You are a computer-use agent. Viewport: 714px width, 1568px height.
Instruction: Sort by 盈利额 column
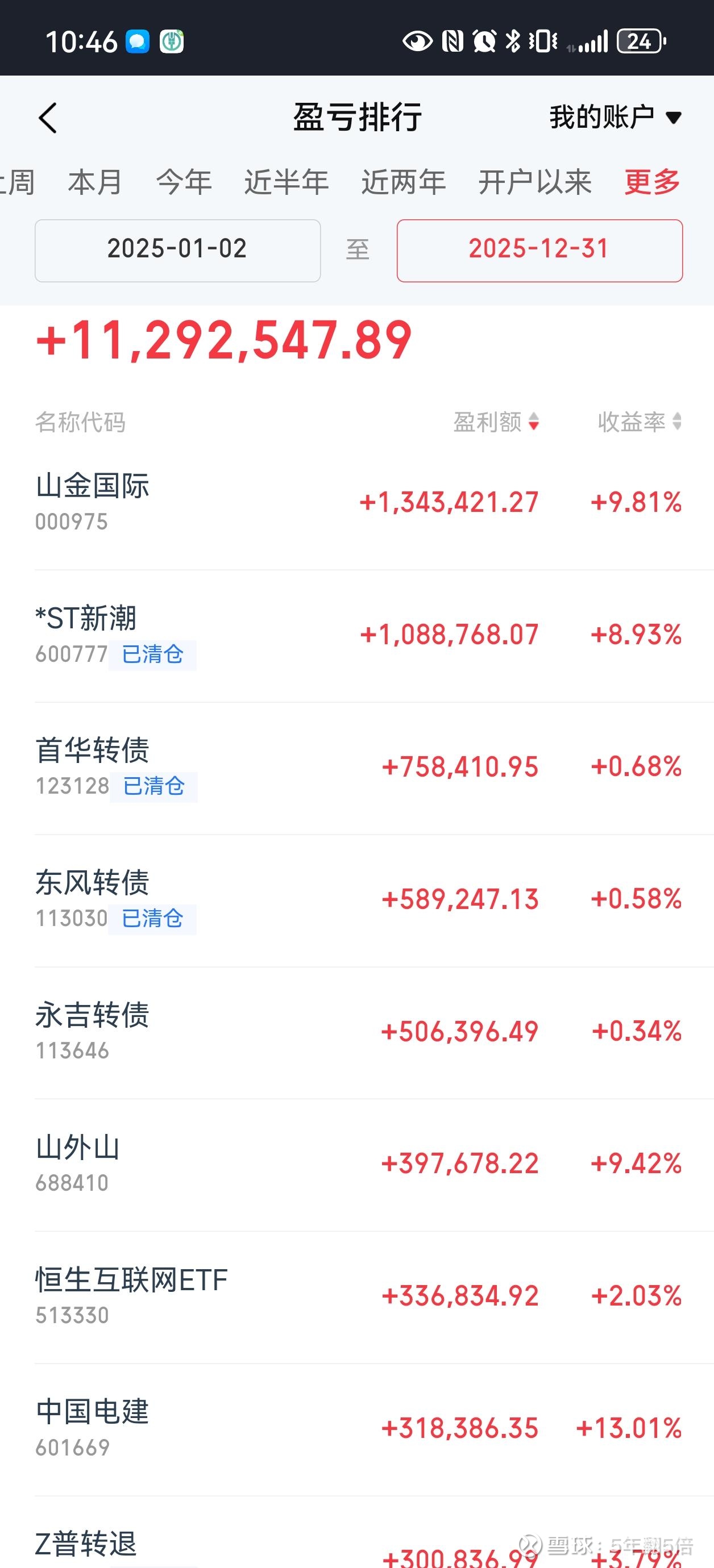click(496, 422)
